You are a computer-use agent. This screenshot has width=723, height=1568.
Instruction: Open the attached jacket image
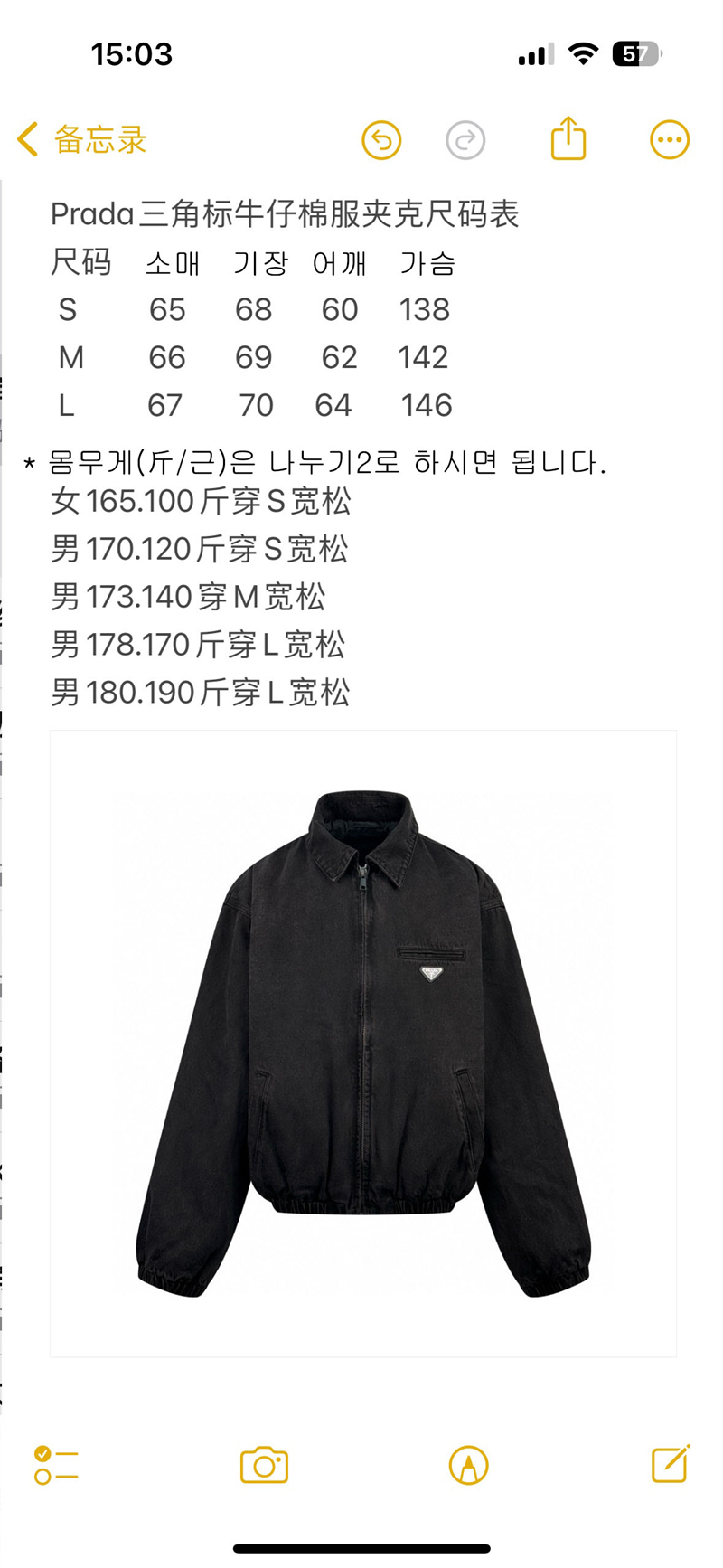(x=363, y=1043)
